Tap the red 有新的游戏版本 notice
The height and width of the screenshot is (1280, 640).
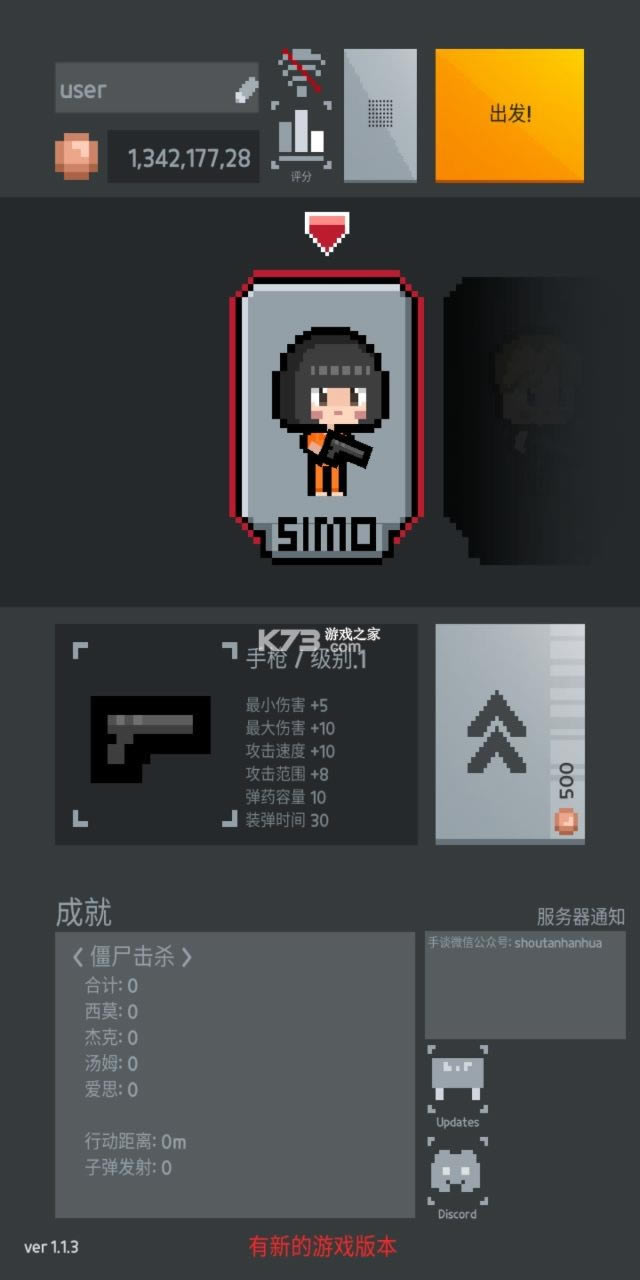pyautogui.click(x=322, y=1246)
